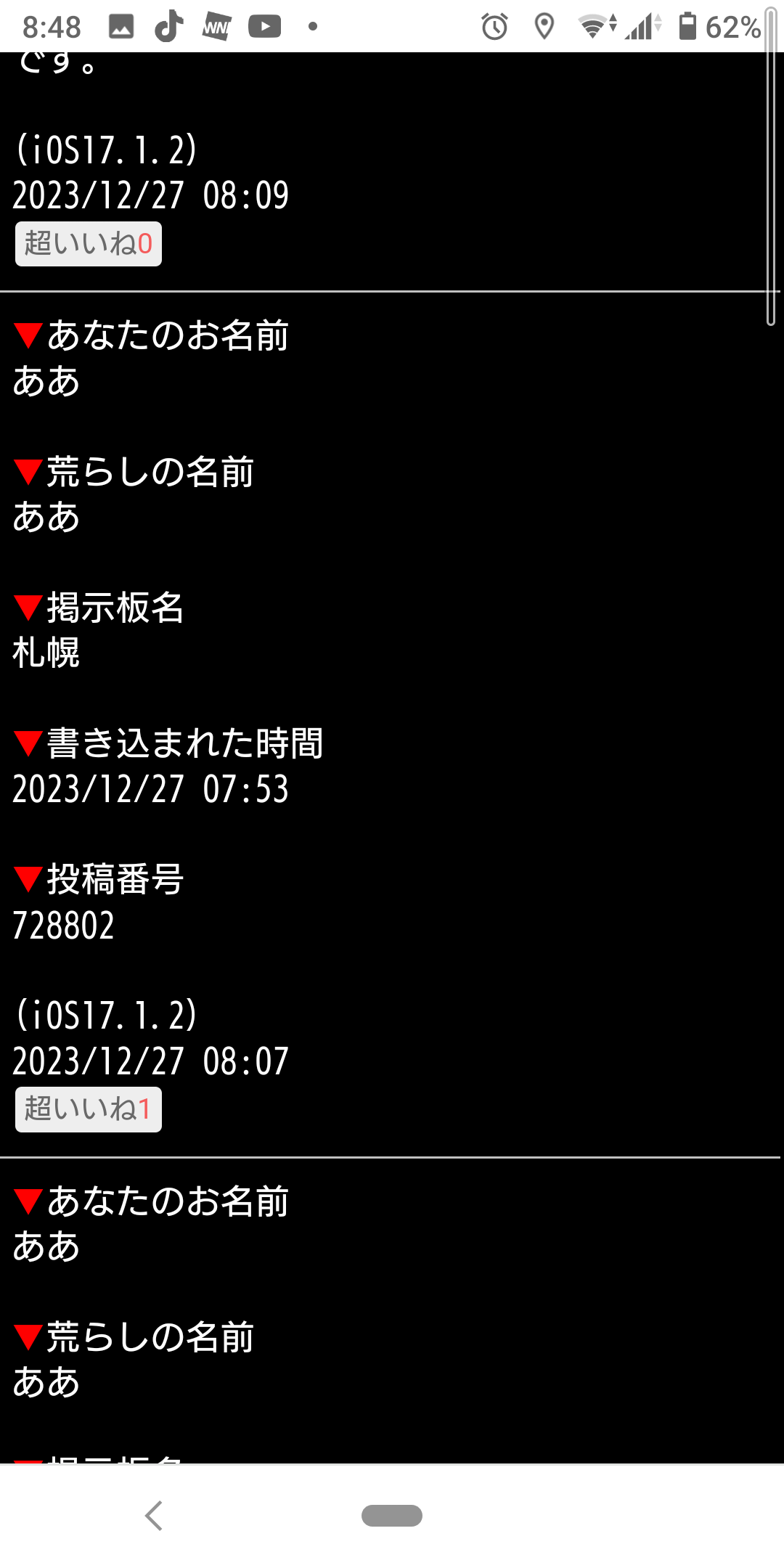Tap the home pill in the navigation bar

(392, 1516)
